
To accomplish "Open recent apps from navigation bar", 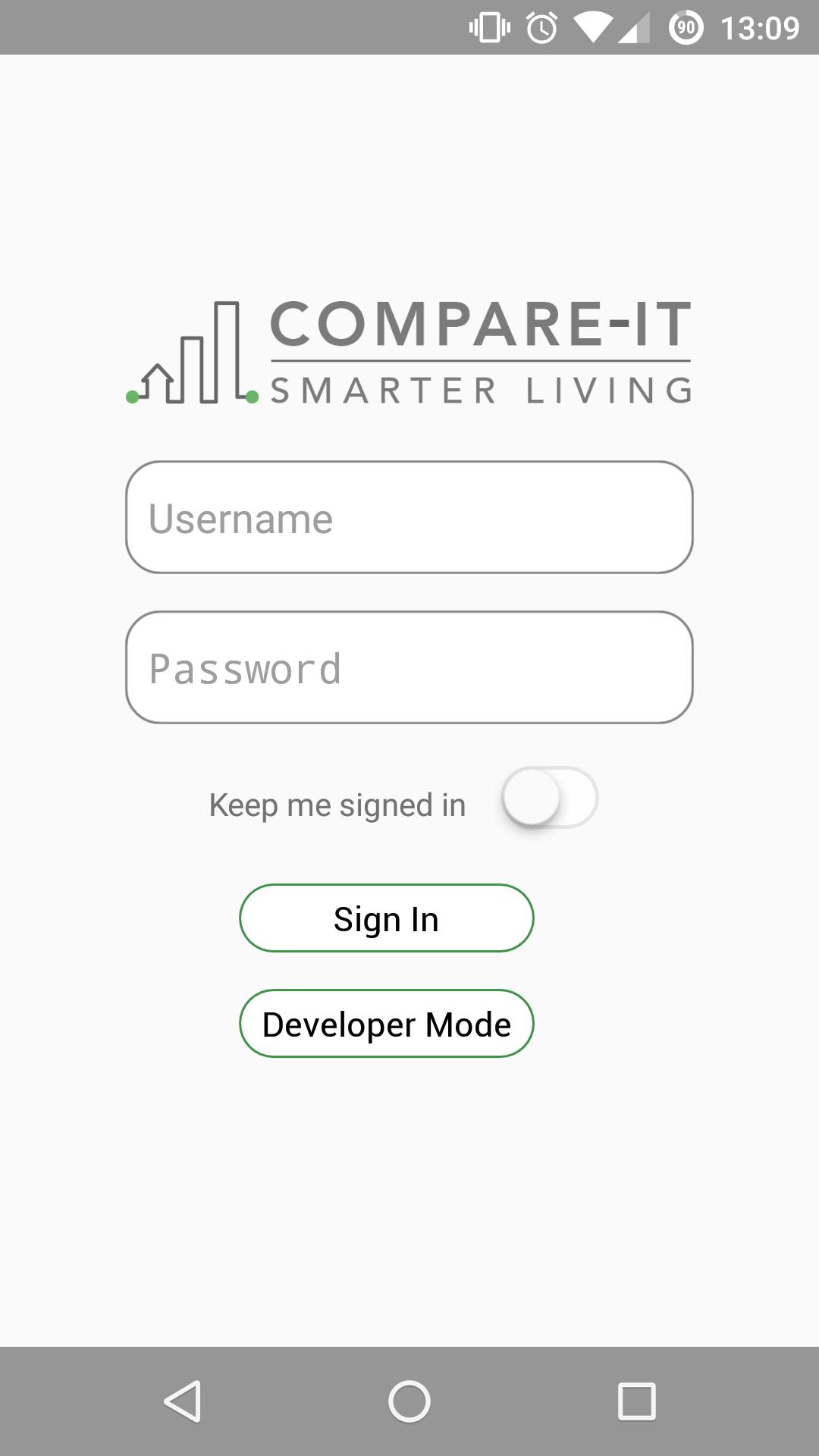I will coord(636,1401).
